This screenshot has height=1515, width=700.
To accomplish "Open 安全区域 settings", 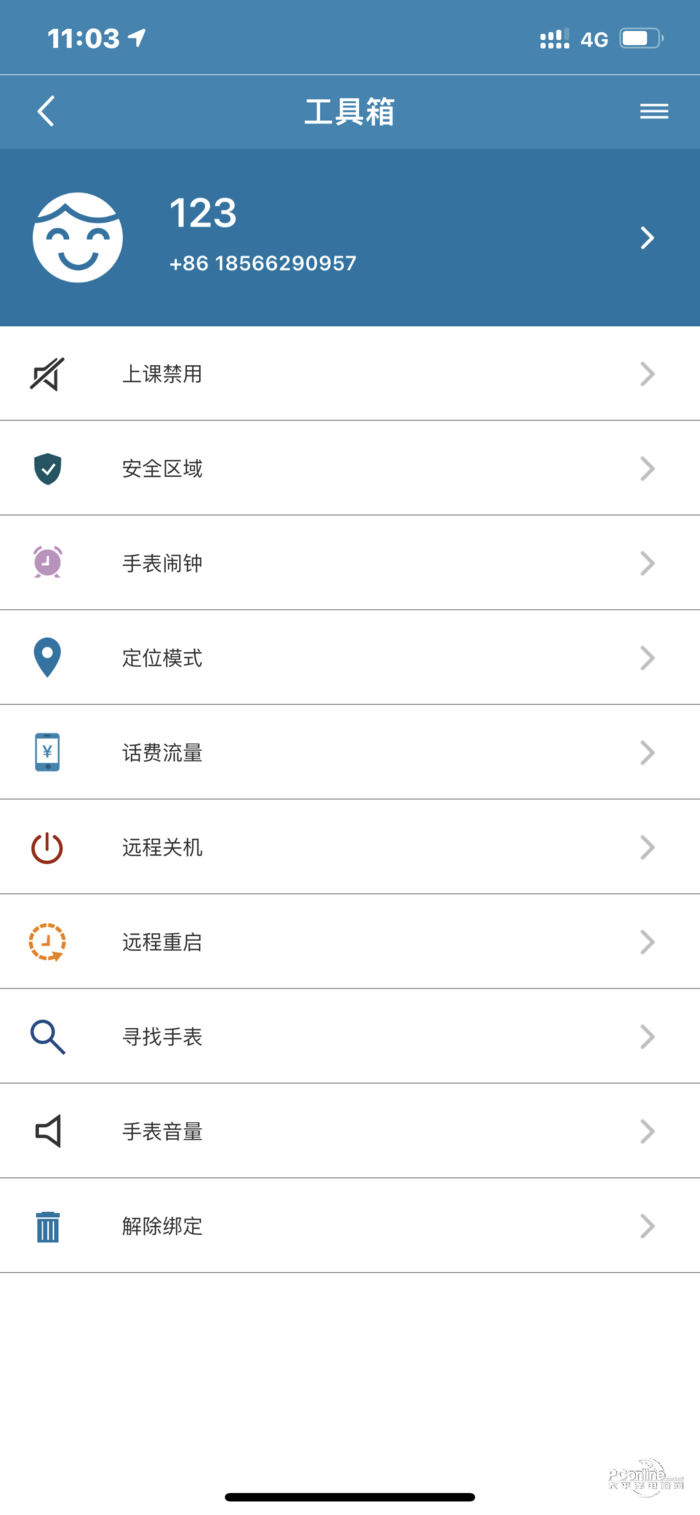I will 350,468.
